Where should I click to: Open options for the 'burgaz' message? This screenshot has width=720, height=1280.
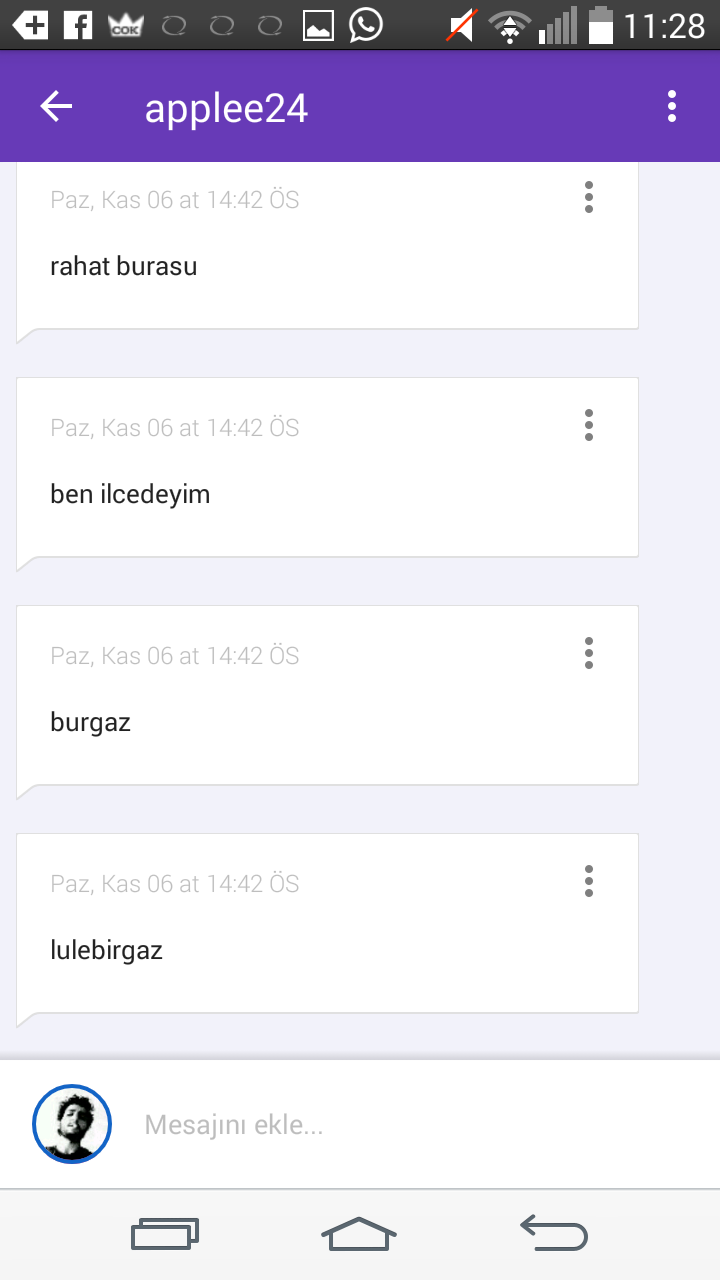pyautogui.click(x=589, y=654)
